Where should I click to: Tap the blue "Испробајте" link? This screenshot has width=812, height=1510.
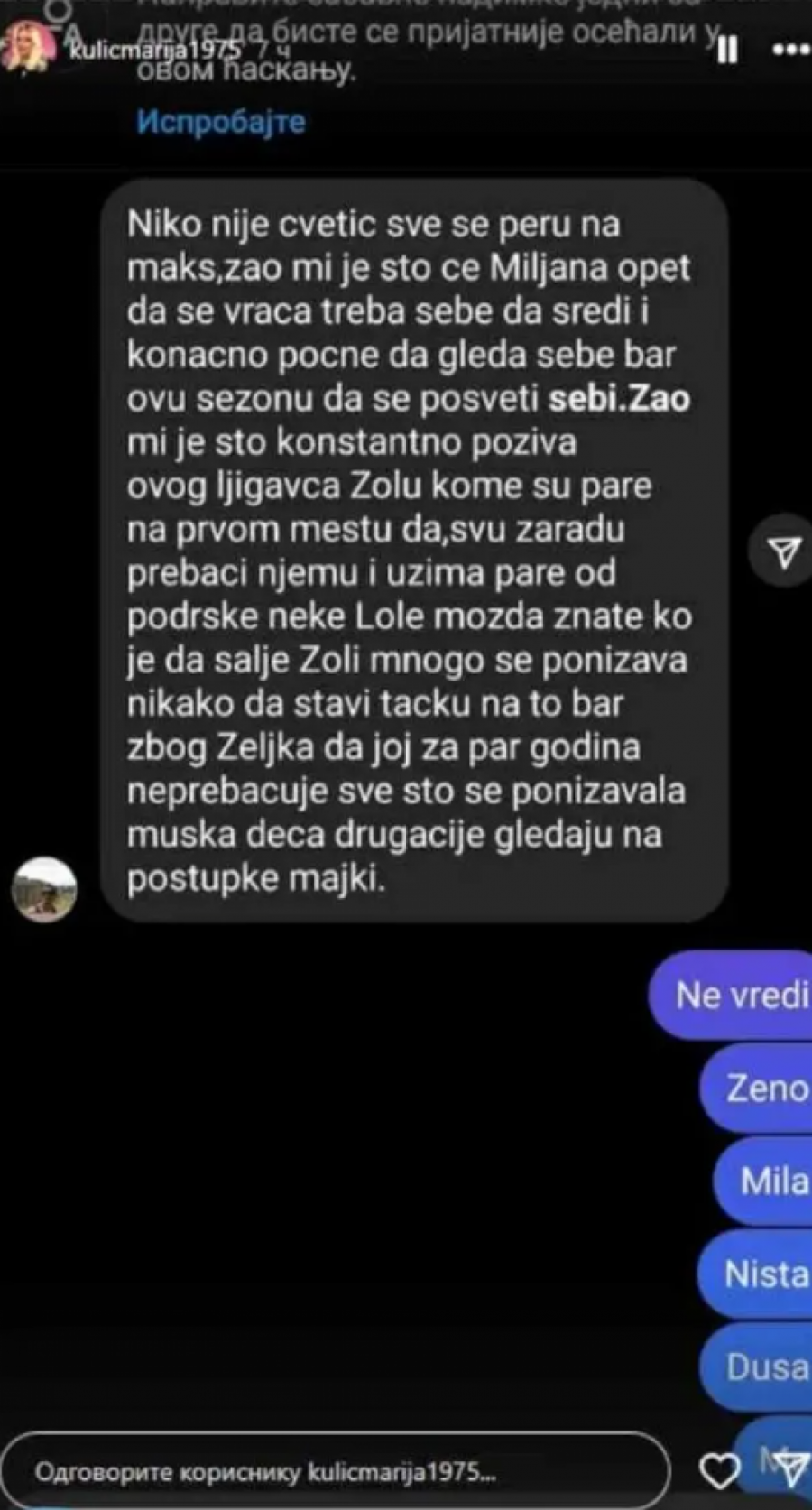(222, 123)
